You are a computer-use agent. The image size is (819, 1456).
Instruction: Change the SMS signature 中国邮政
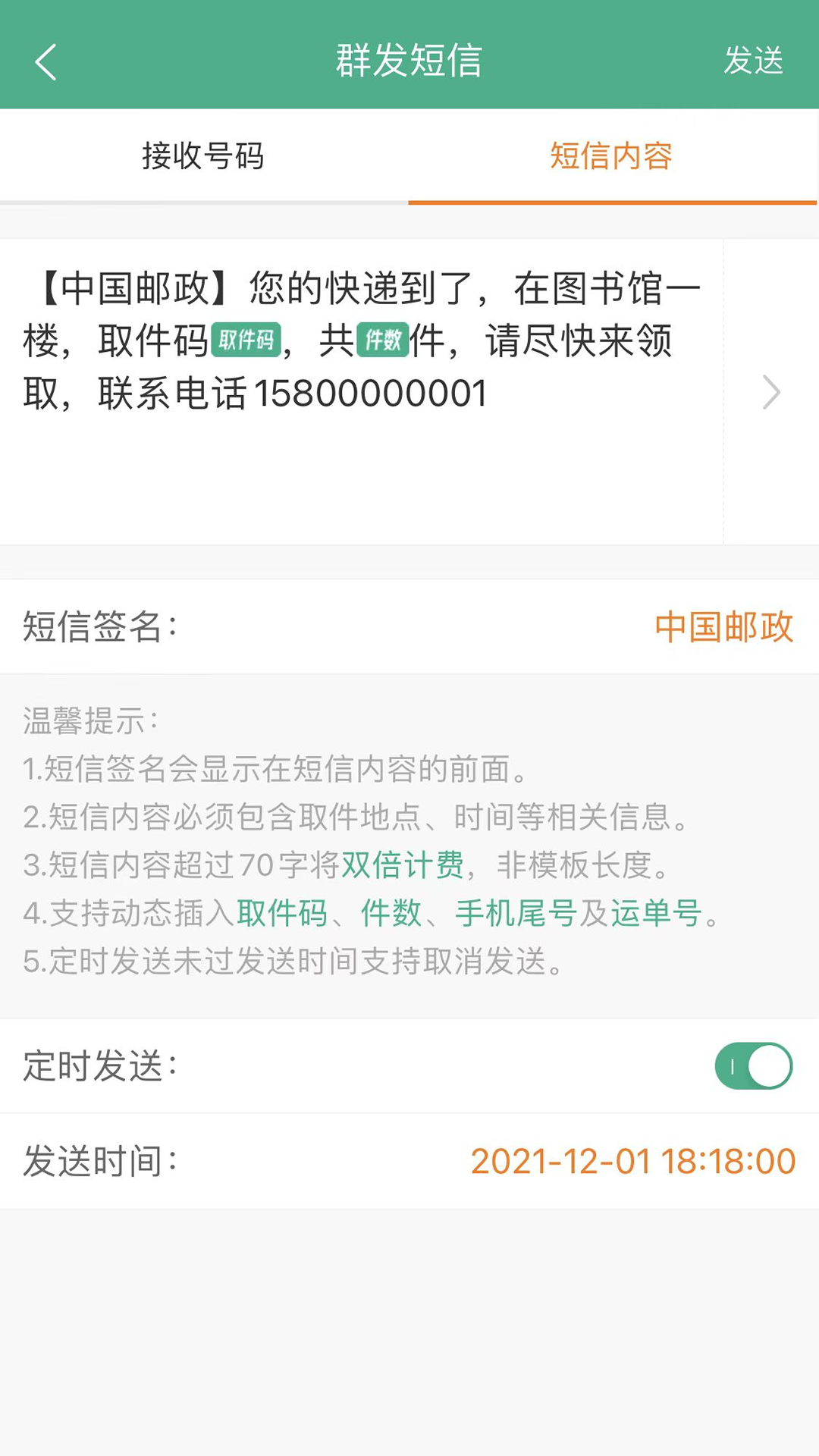click(x=723, y=627)
